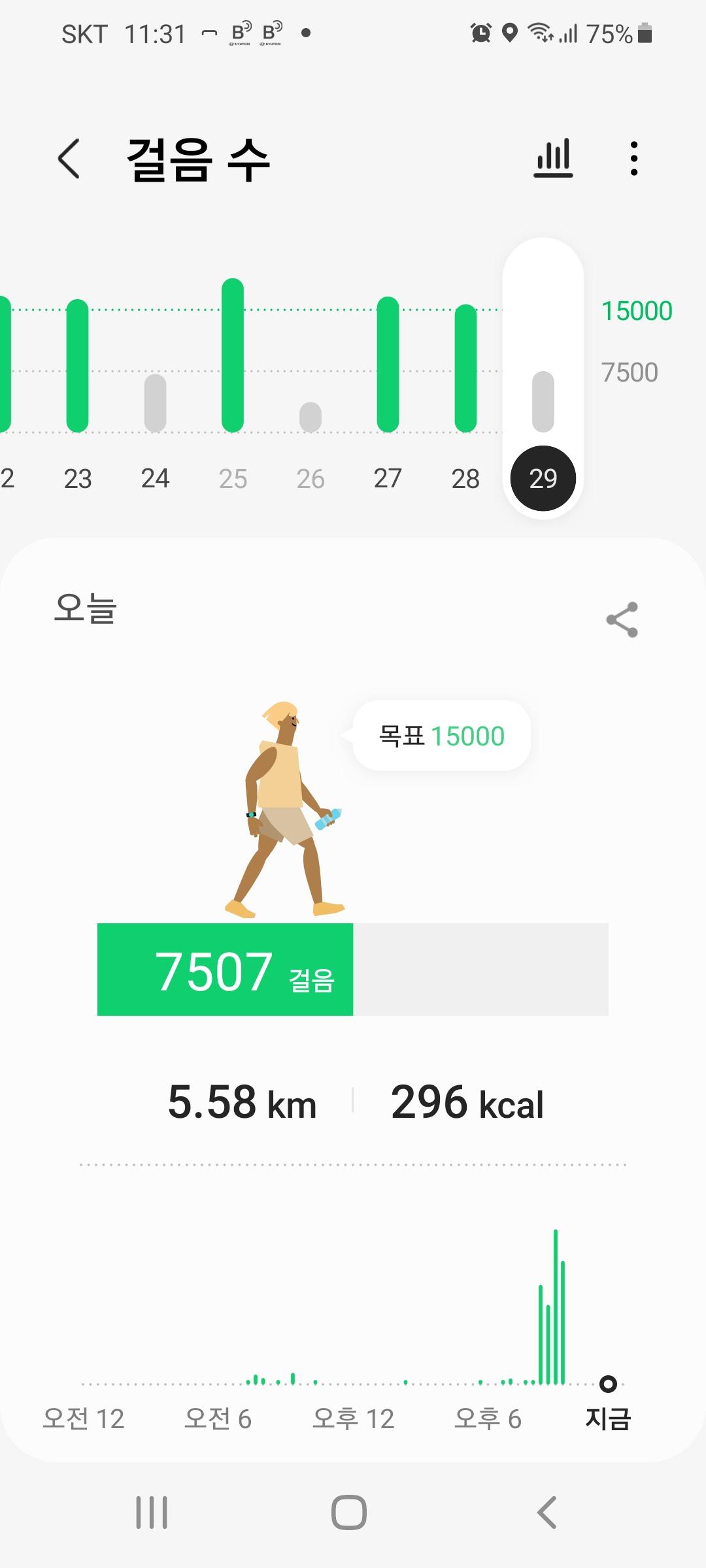The width and height of the screenshot is (706, 1568).
Task: Tap the 목표 15000 goal bubble
Action: [442, 736]
